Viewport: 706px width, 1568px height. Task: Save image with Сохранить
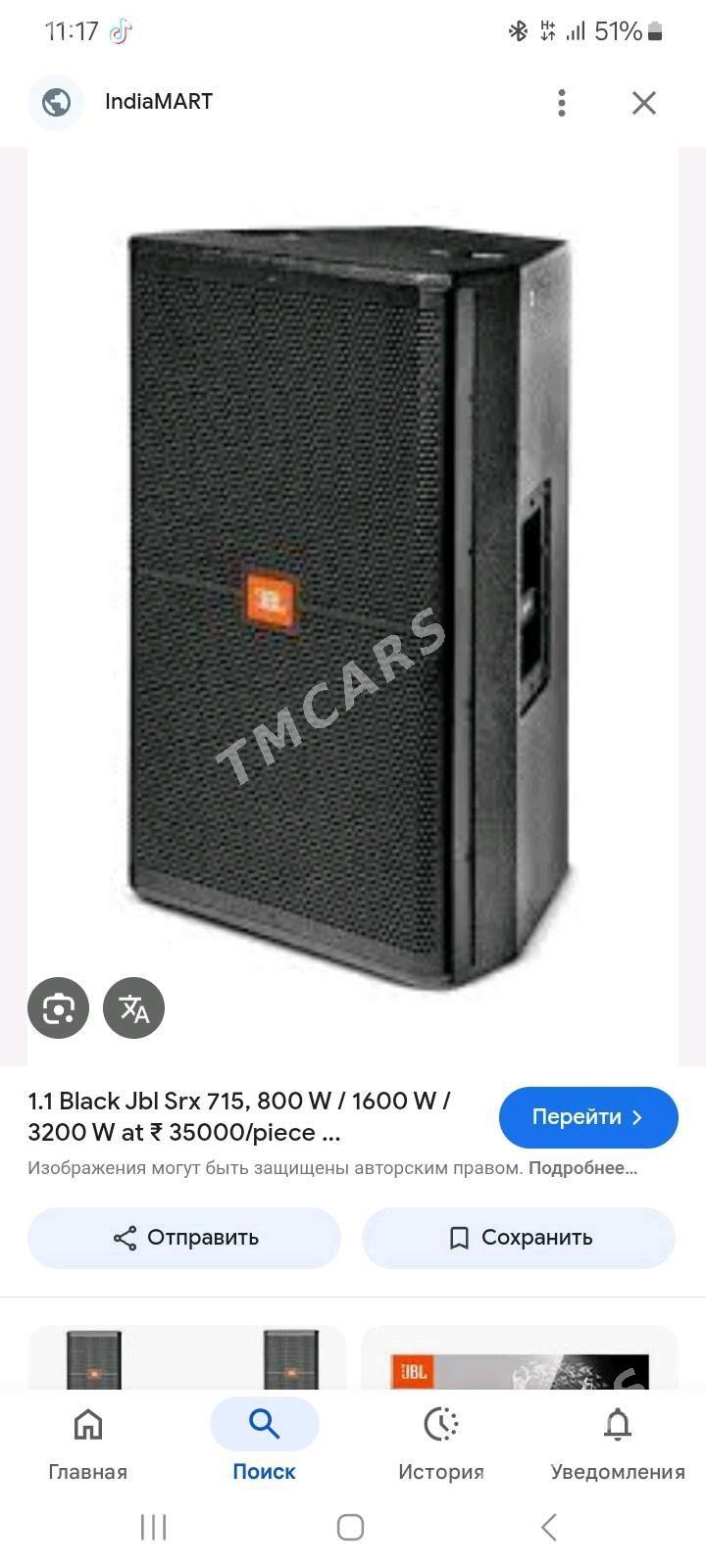coord(519,1238)
